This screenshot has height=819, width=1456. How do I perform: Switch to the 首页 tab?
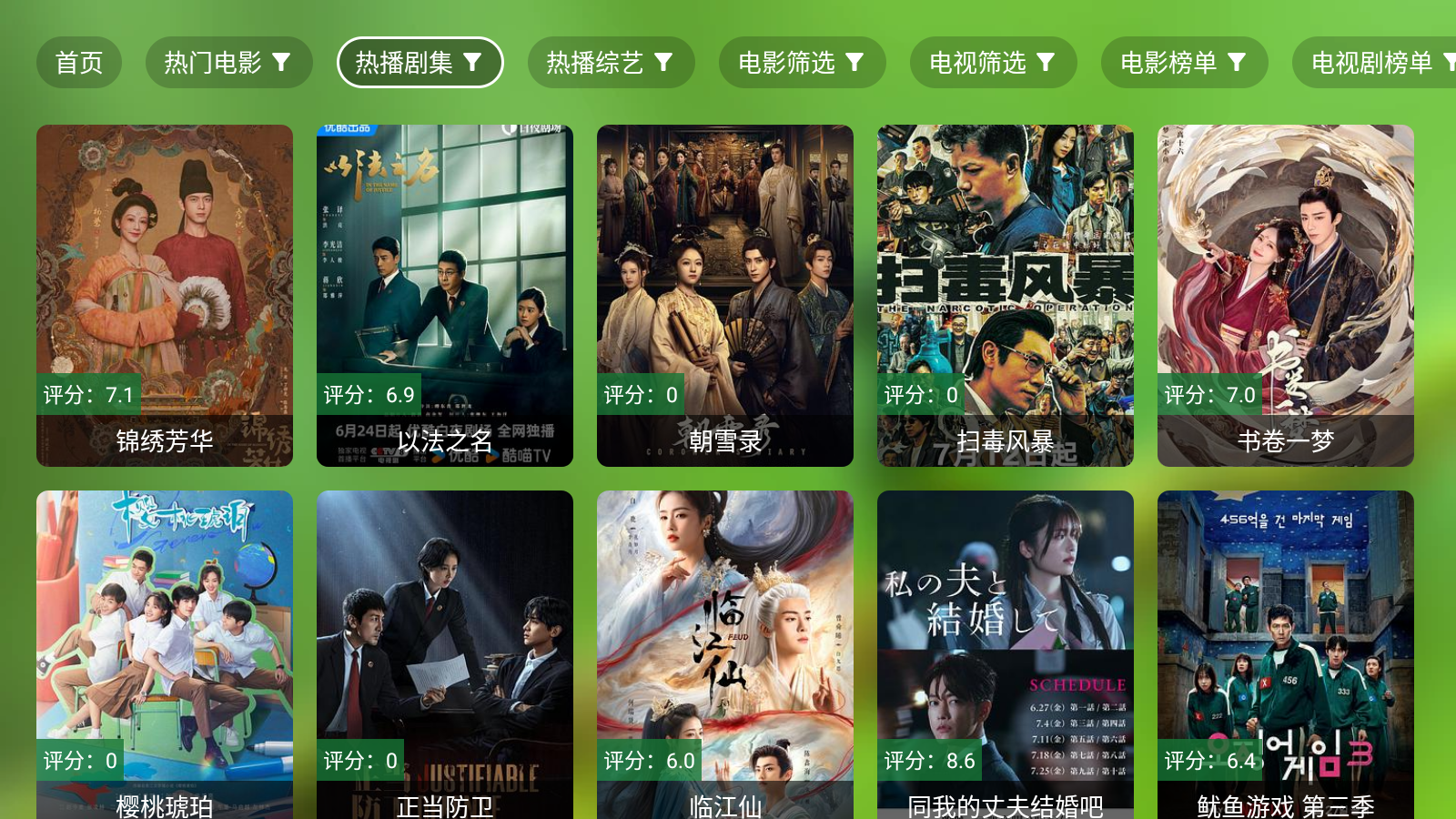pos(79,63)
